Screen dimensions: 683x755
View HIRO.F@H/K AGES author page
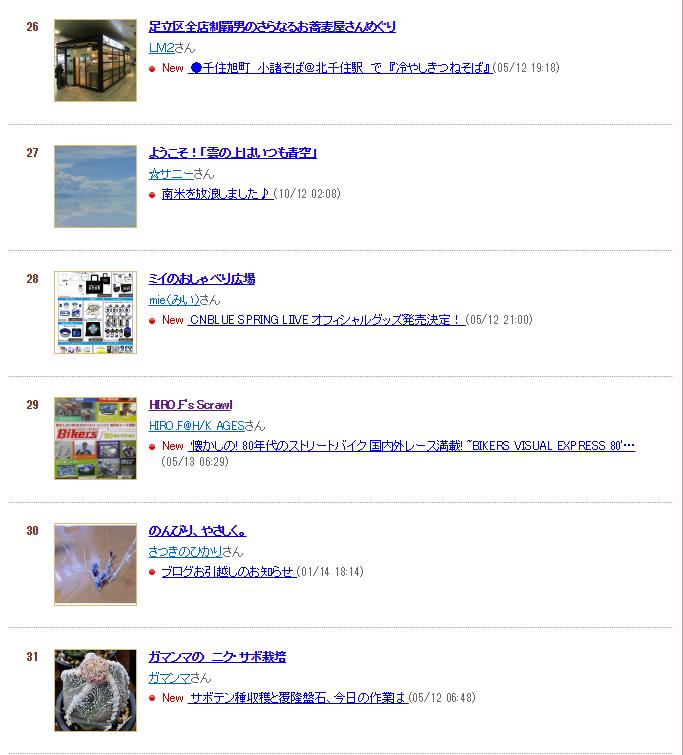click(x=196, y=425)
